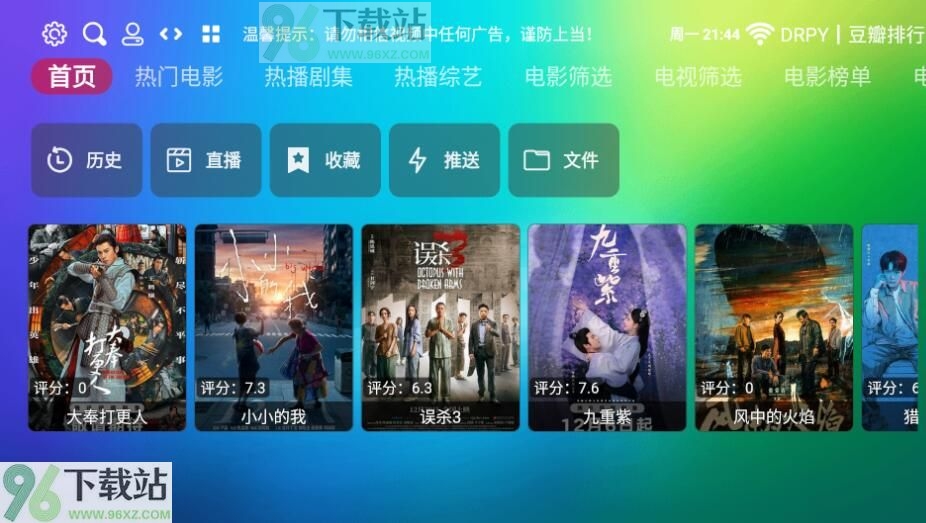Open the 收藏 favorites button

coord(325,160)
